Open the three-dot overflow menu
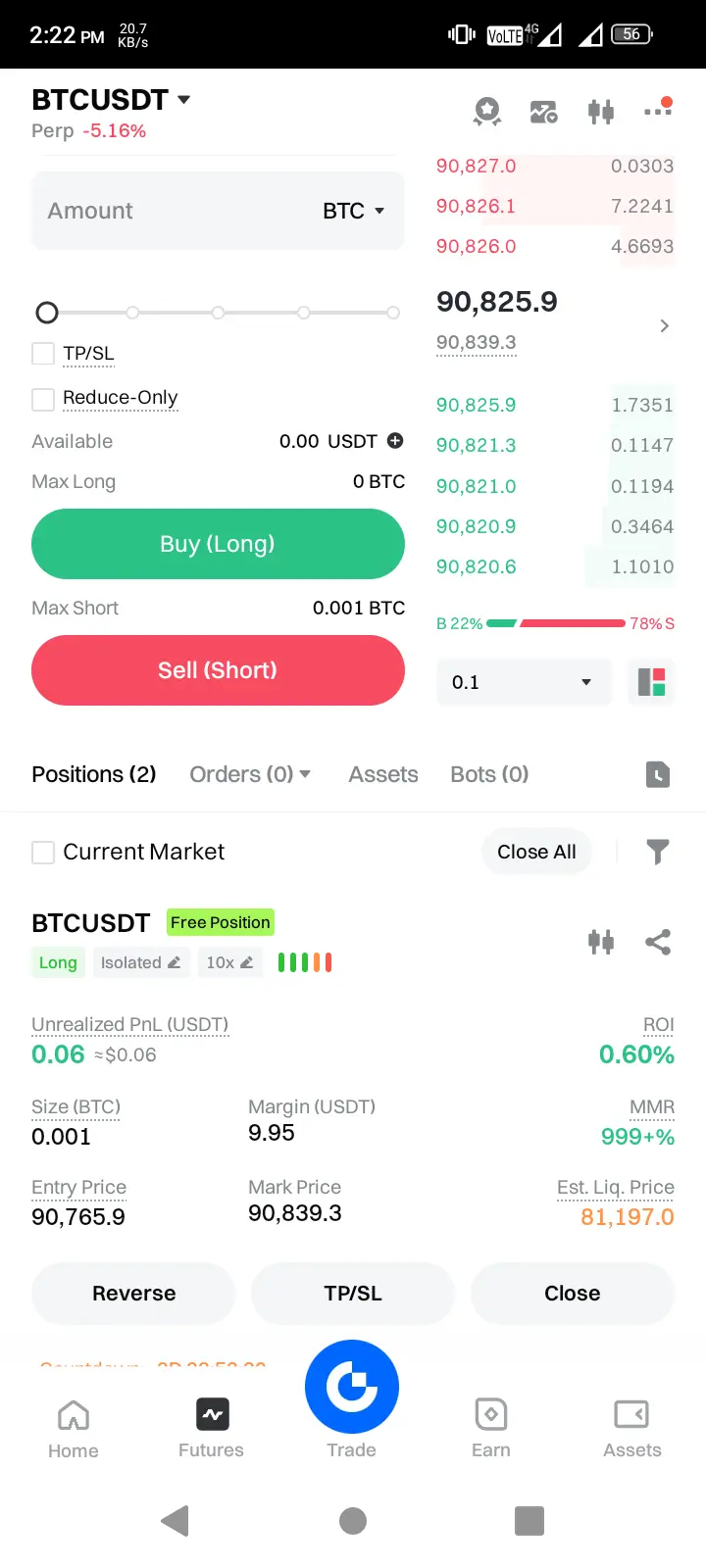The width and height of the screenshot is (706, 1568). (658, 109)
